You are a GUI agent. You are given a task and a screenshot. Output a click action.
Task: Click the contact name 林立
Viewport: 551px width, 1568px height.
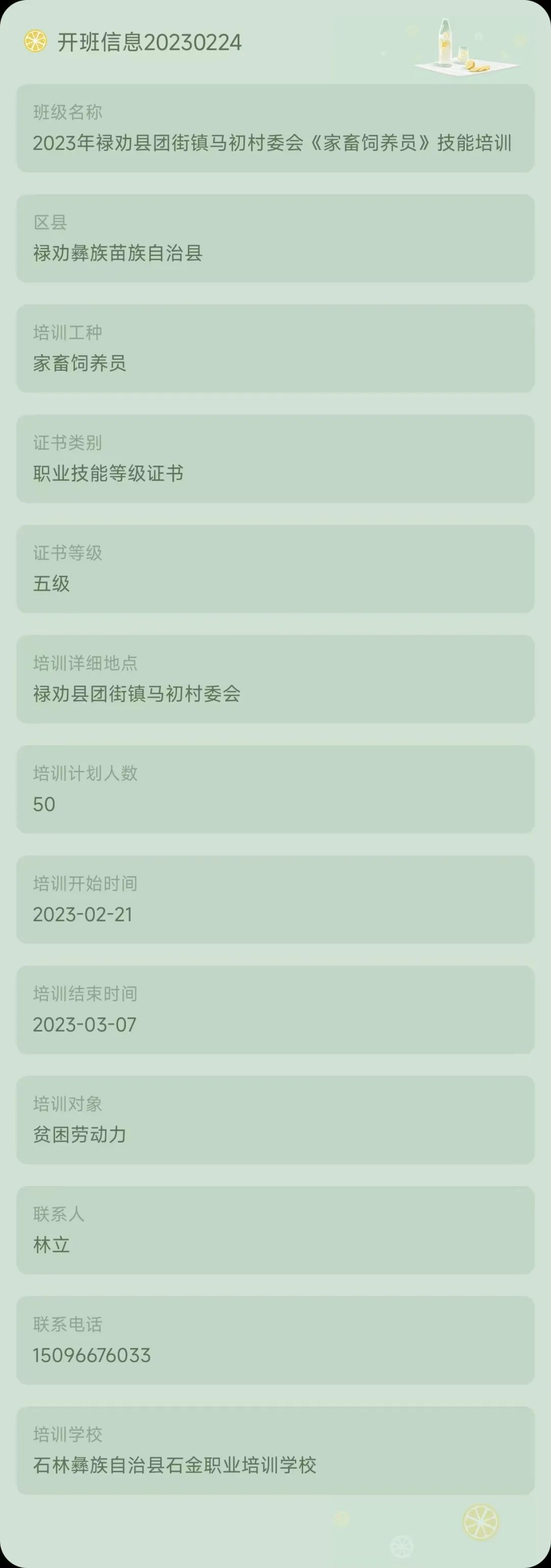(51, 1246)
